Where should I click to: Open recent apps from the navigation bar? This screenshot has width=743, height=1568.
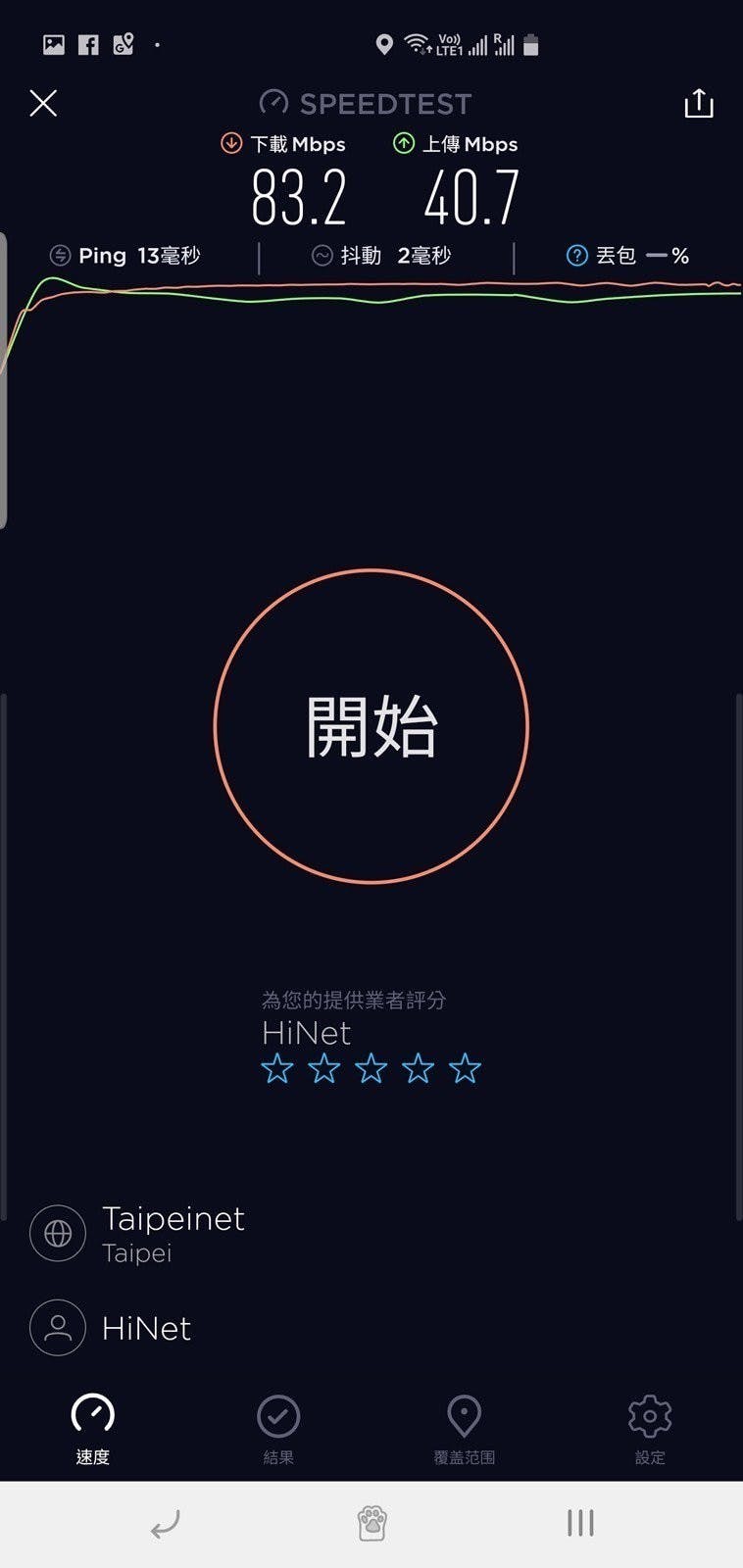(579, 1522)
